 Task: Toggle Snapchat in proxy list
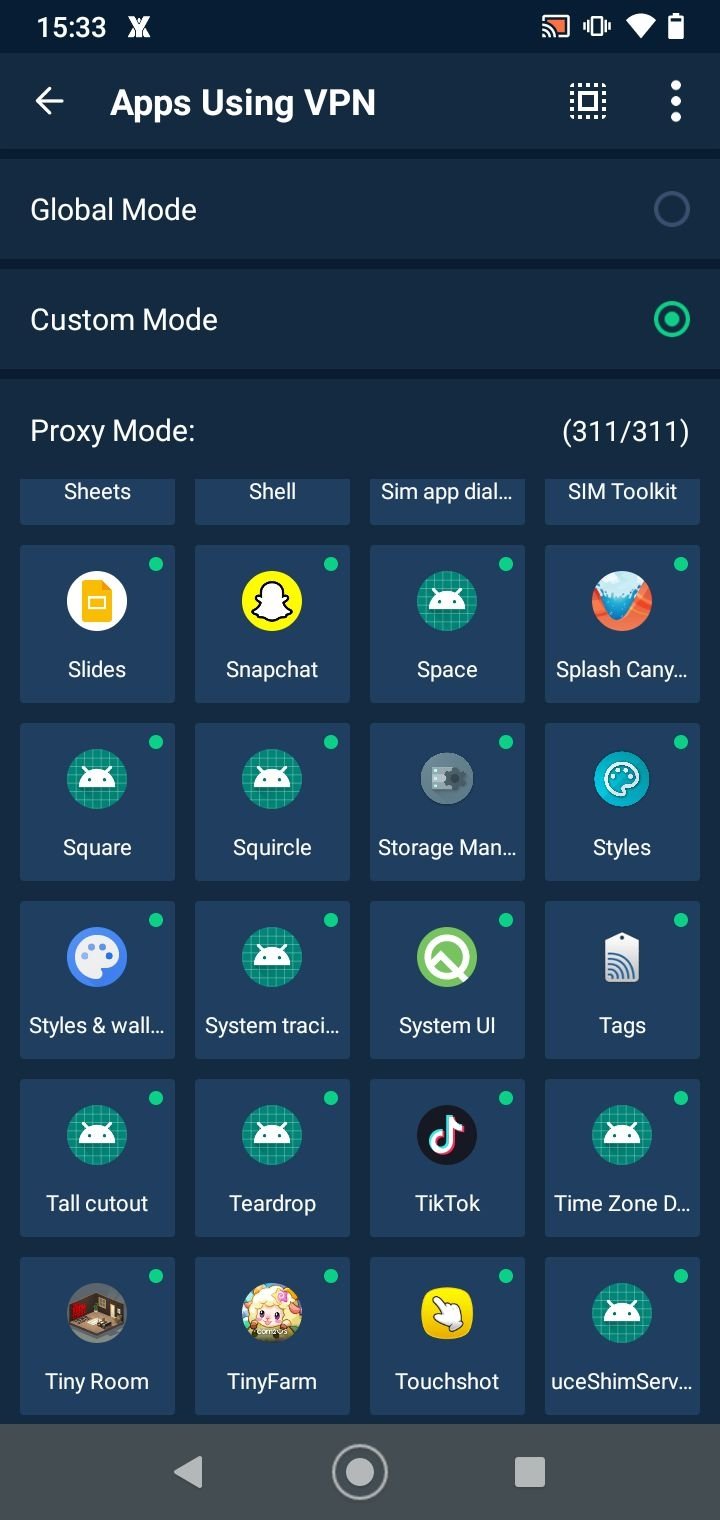[272, 623]
